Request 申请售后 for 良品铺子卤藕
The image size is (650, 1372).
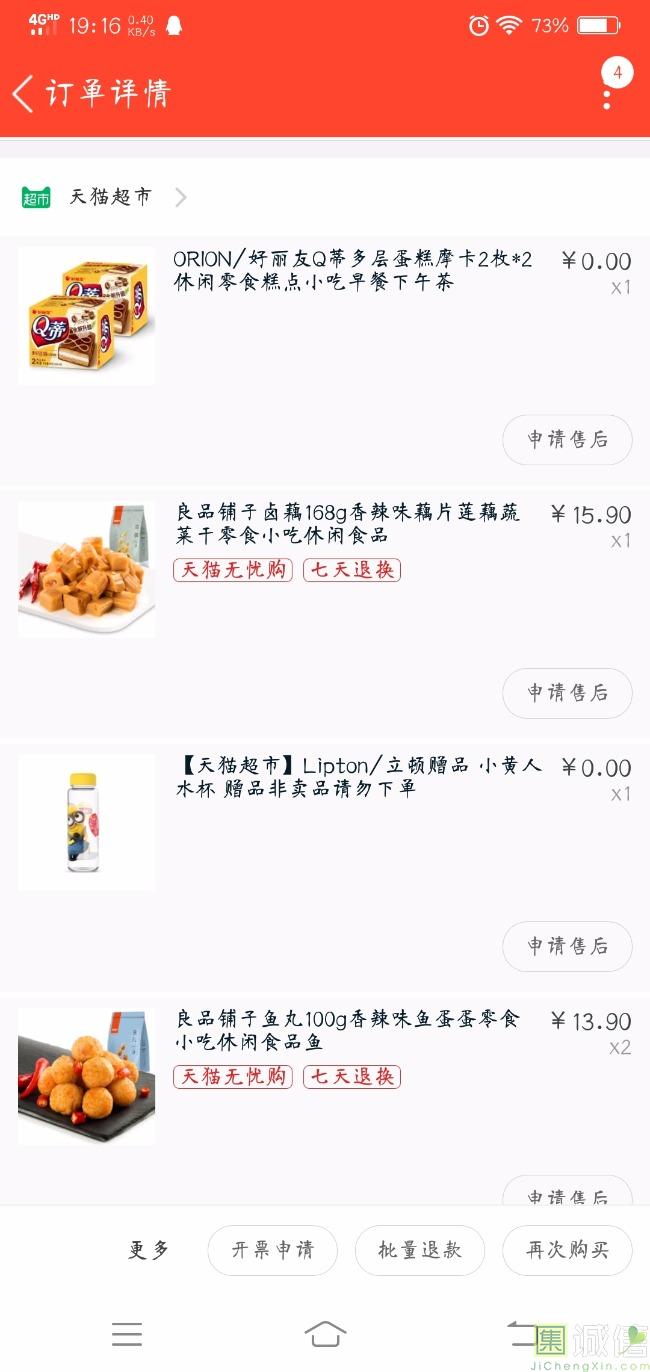click(567, 693)
